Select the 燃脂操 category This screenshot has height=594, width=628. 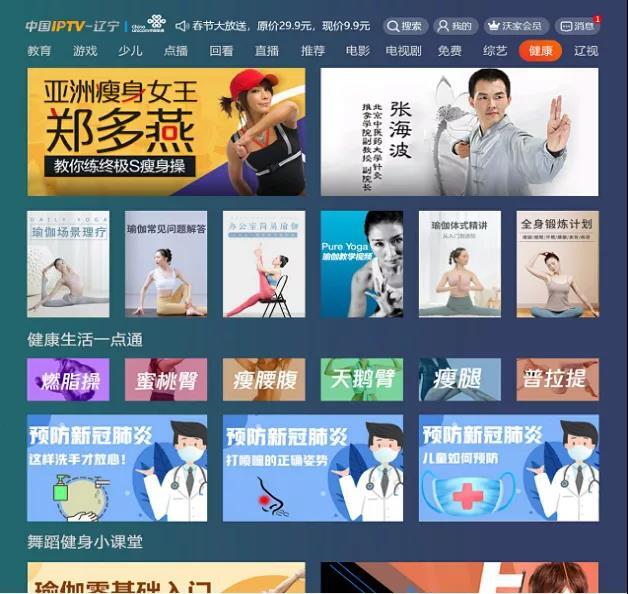click(68, 380)
